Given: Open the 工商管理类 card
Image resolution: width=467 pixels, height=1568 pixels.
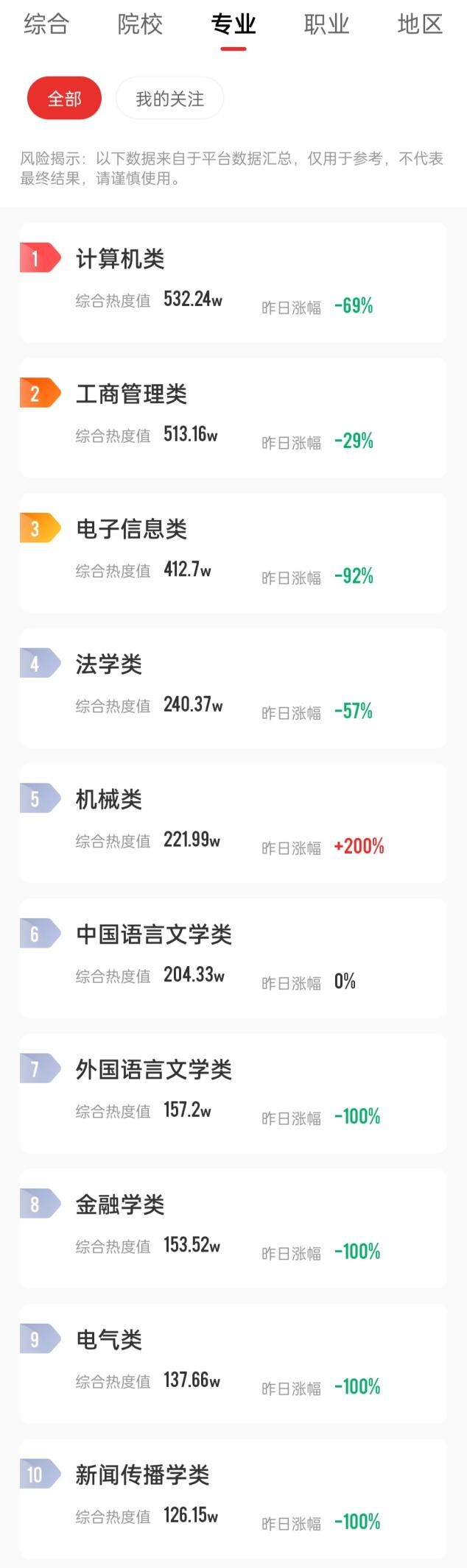Looking at the screenshot, I should tap(233, 418).
